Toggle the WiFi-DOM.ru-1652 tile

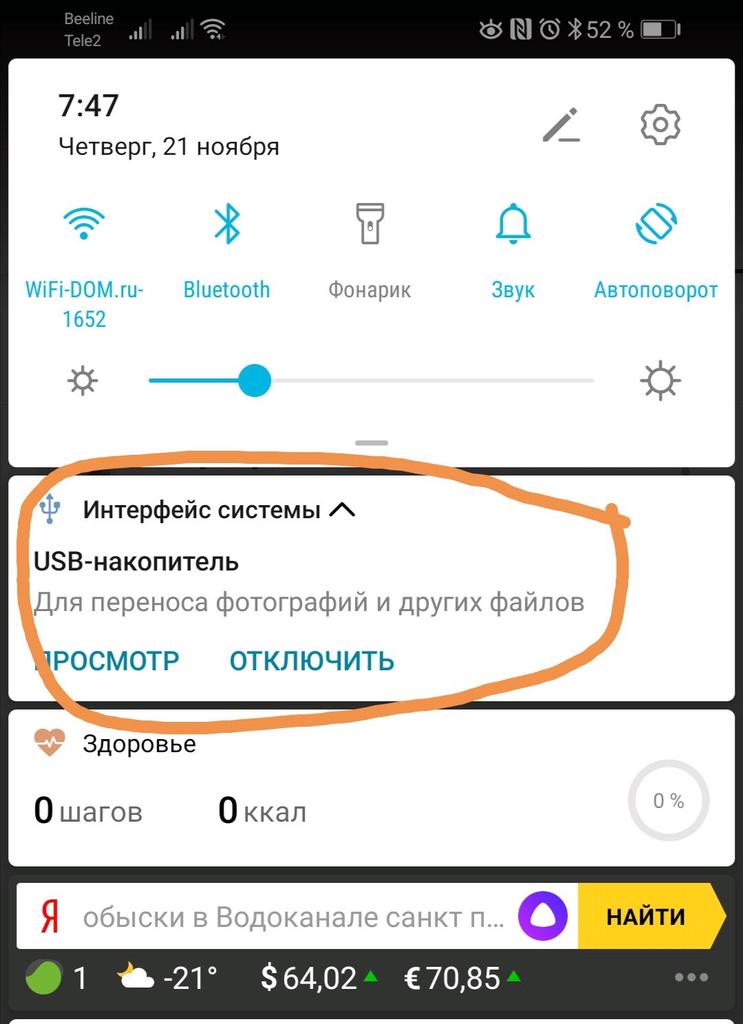tap(84, 224)
